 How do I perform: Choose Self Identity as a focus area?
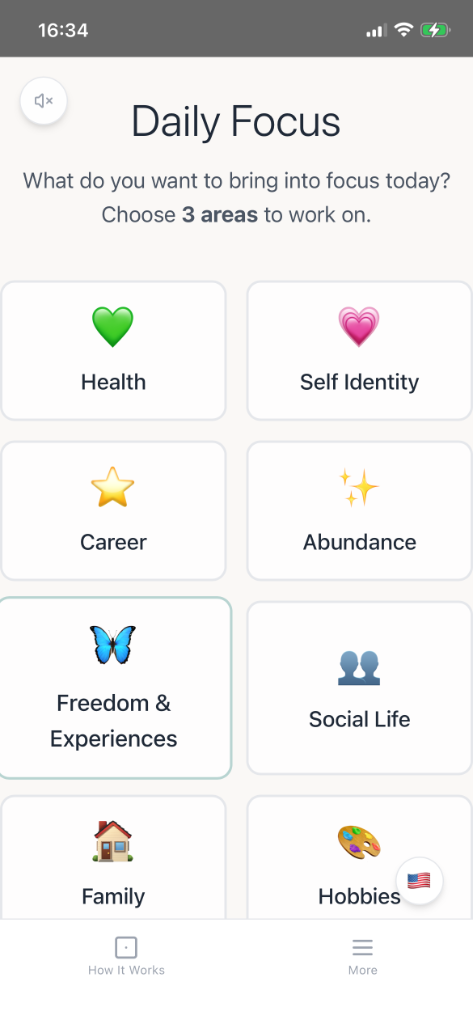(x=359, y=351)
